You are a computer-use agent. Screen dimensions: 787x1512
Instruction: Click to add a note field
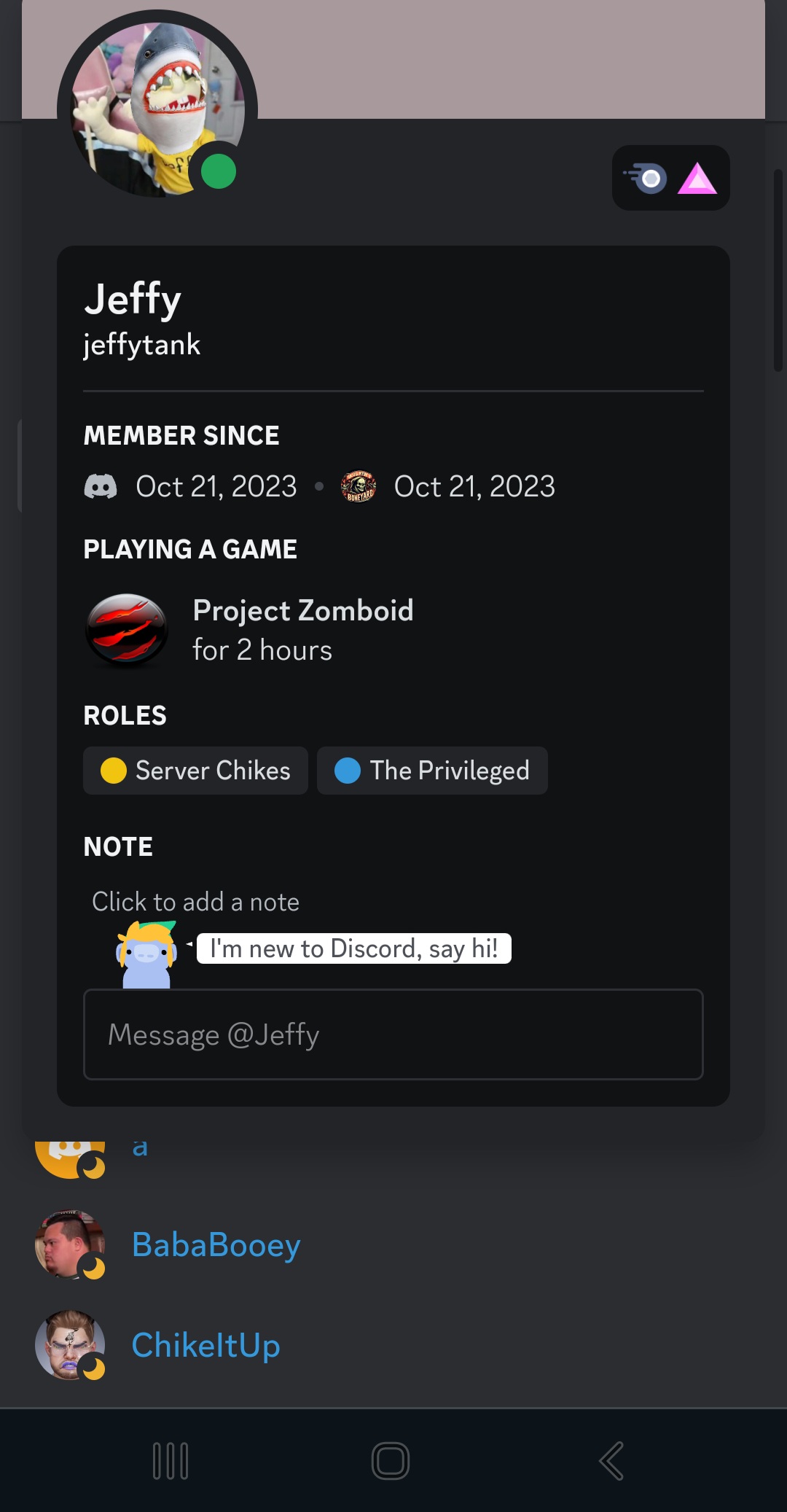coord(195,902)
